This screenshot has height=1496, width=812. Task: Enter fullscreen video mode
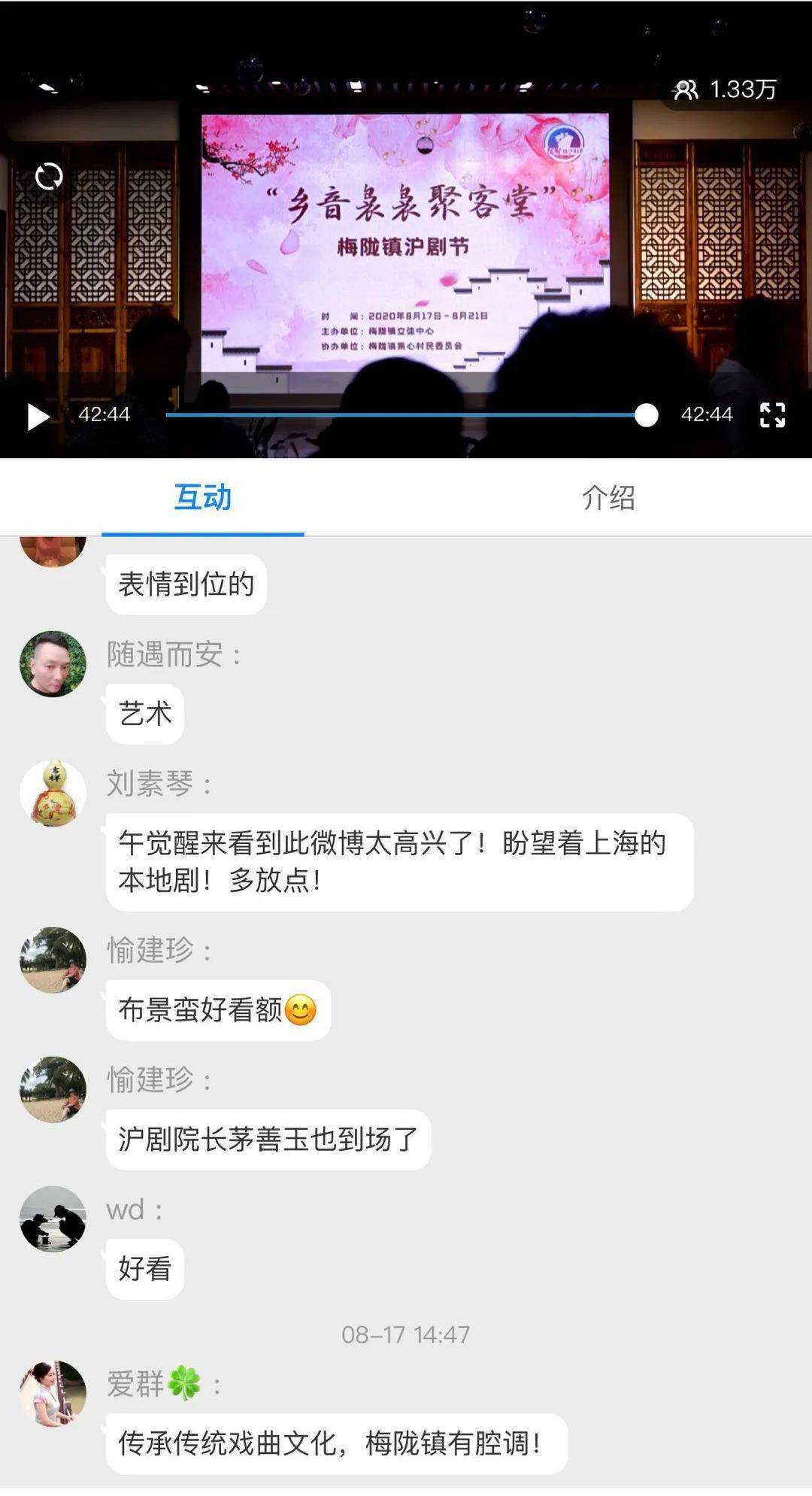pos(772,415)
